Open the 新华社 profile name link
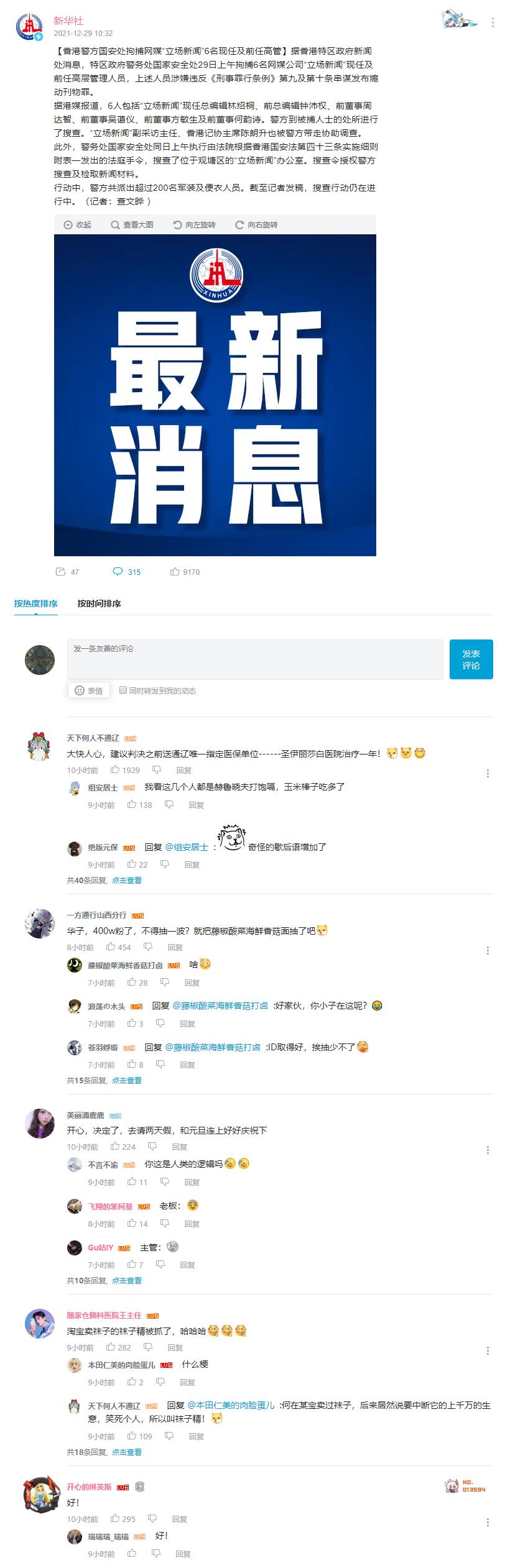 point(68,21)
